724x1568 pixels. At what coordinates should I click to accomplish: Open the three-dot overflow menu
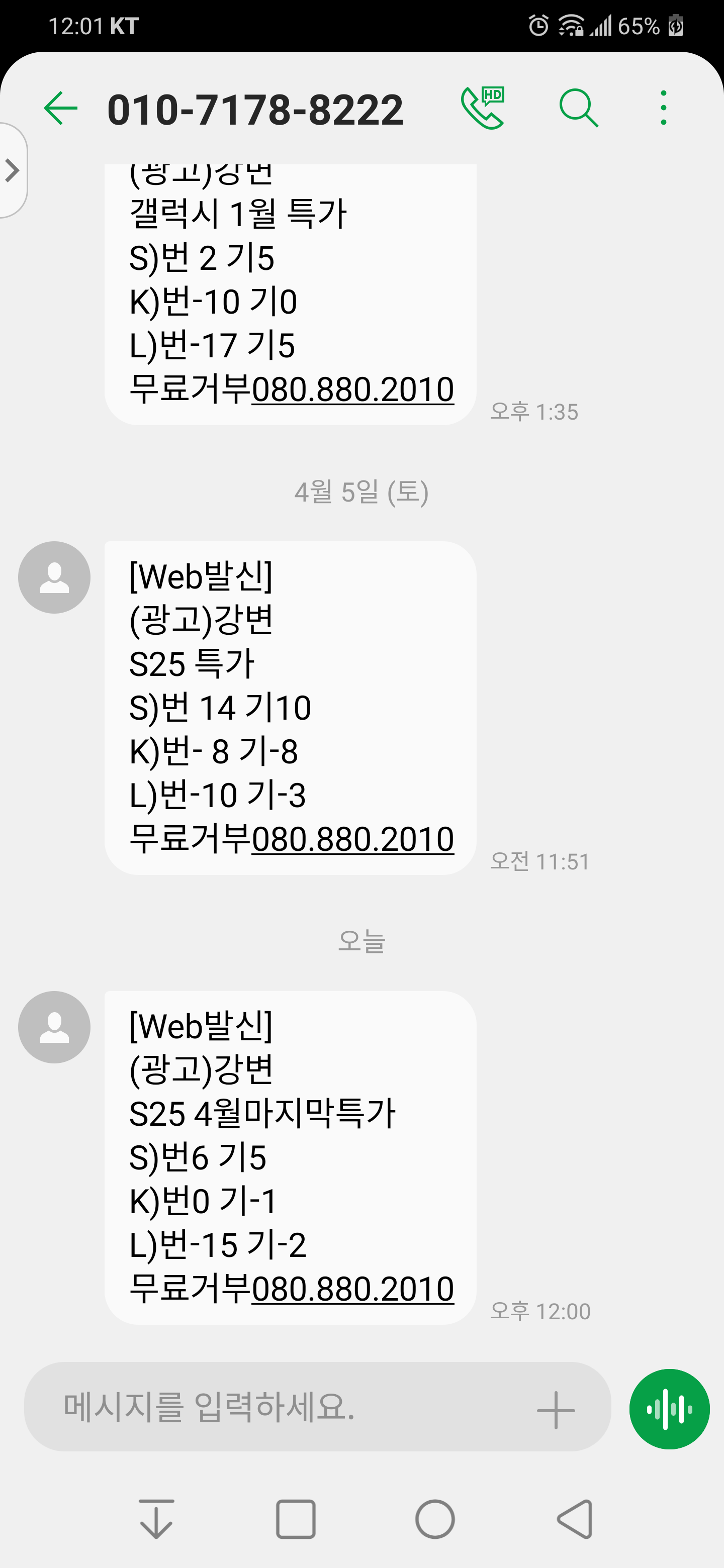point(663,109)
